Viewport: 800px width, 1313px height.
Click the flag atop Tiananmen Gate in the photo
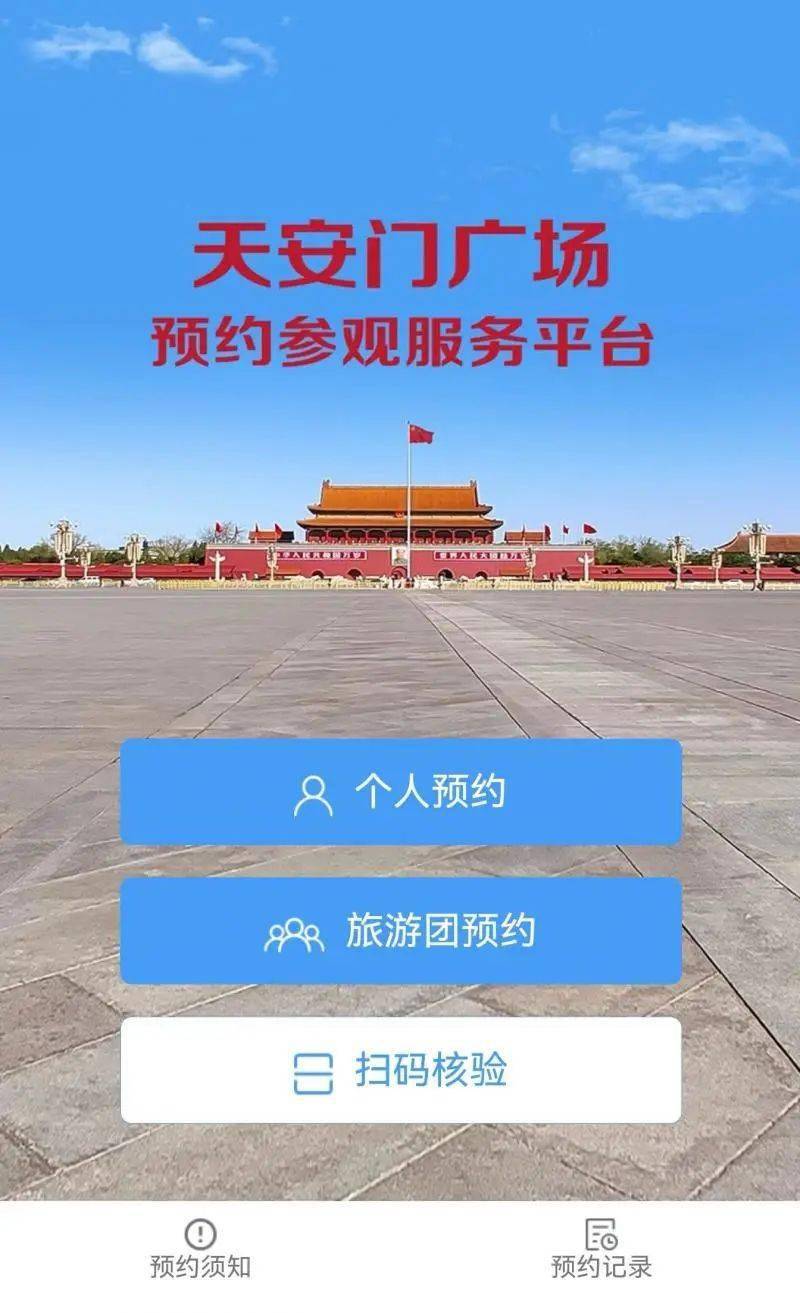[x=421, y=432]
